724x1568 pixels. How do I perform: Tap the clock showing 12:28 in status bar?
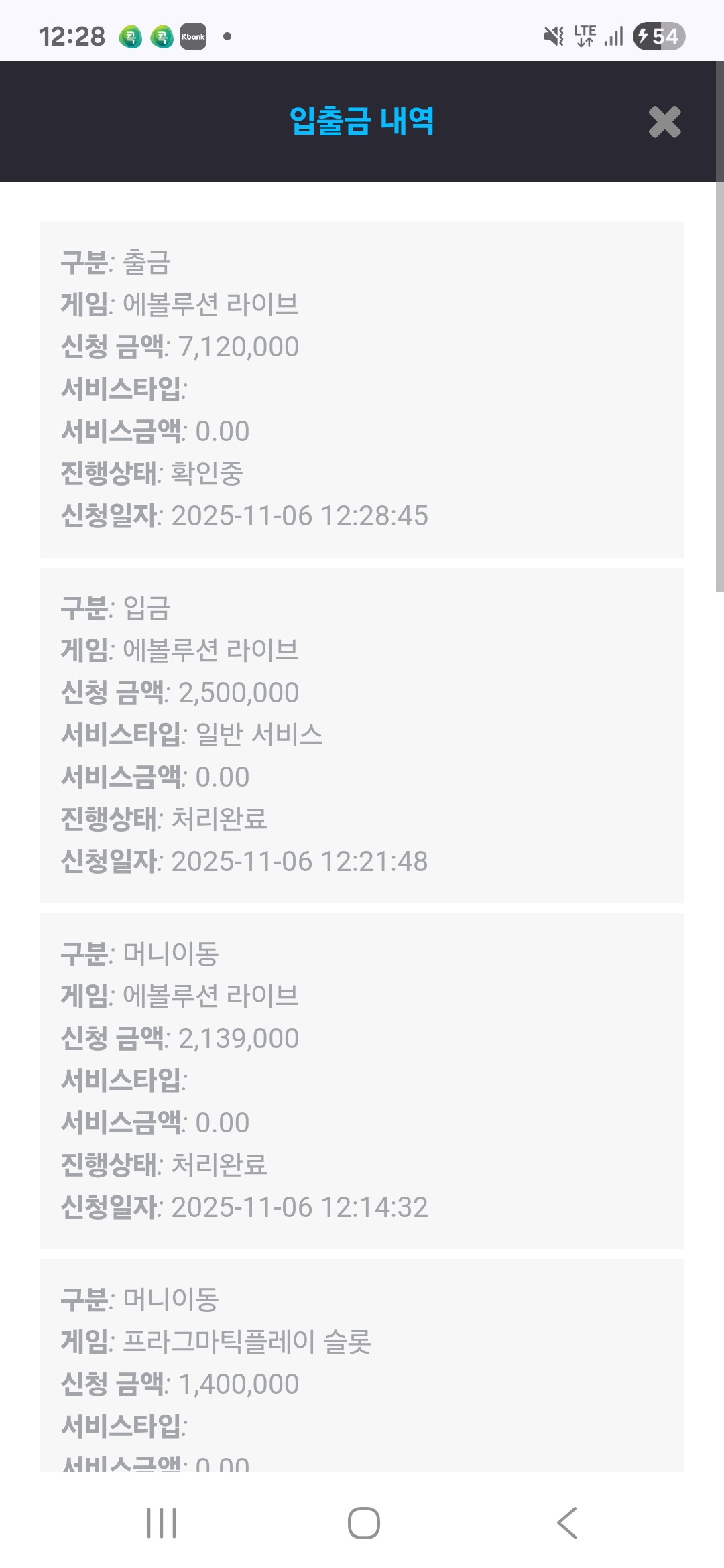[x=69, y=37]
